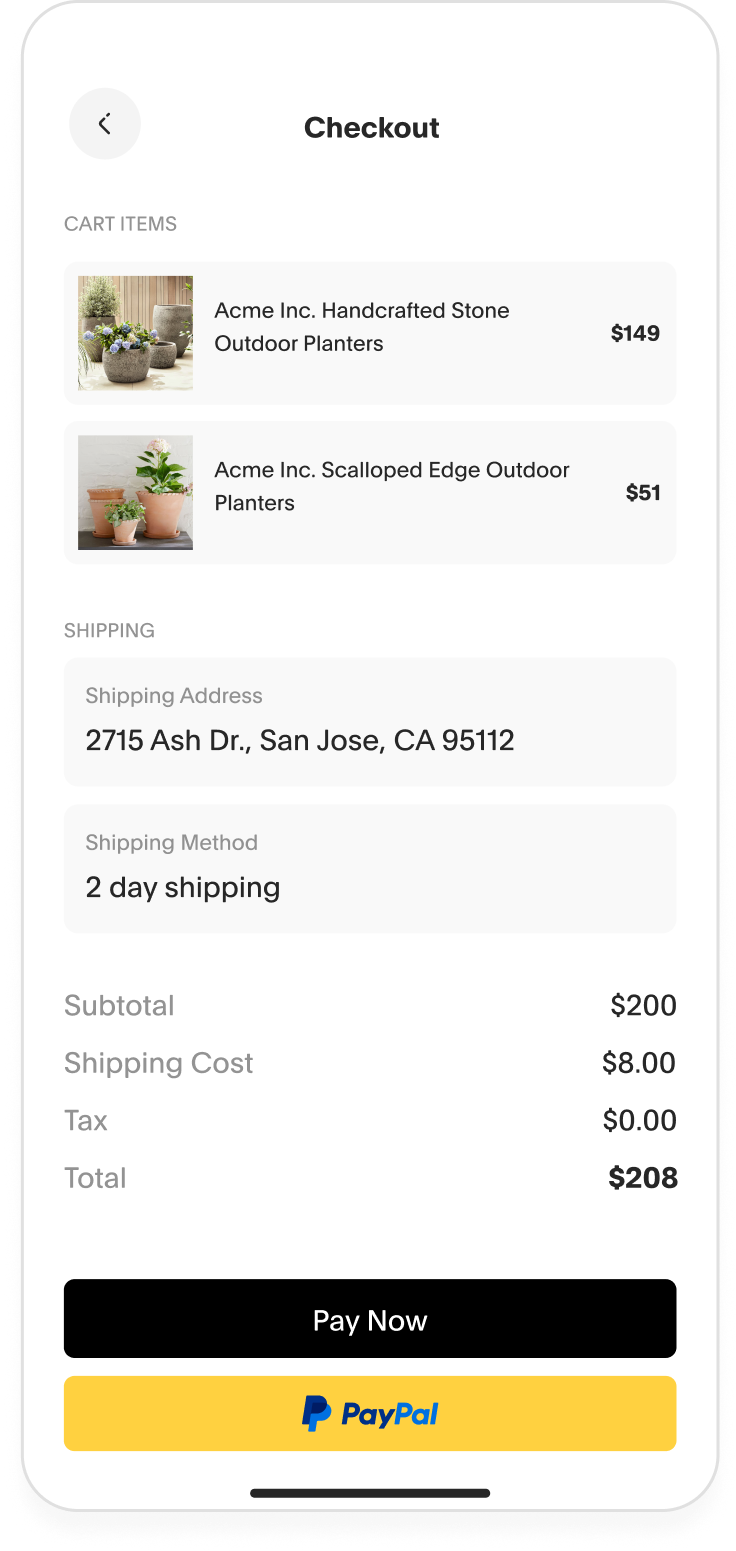Select the $149 price label

pos(635,333)
